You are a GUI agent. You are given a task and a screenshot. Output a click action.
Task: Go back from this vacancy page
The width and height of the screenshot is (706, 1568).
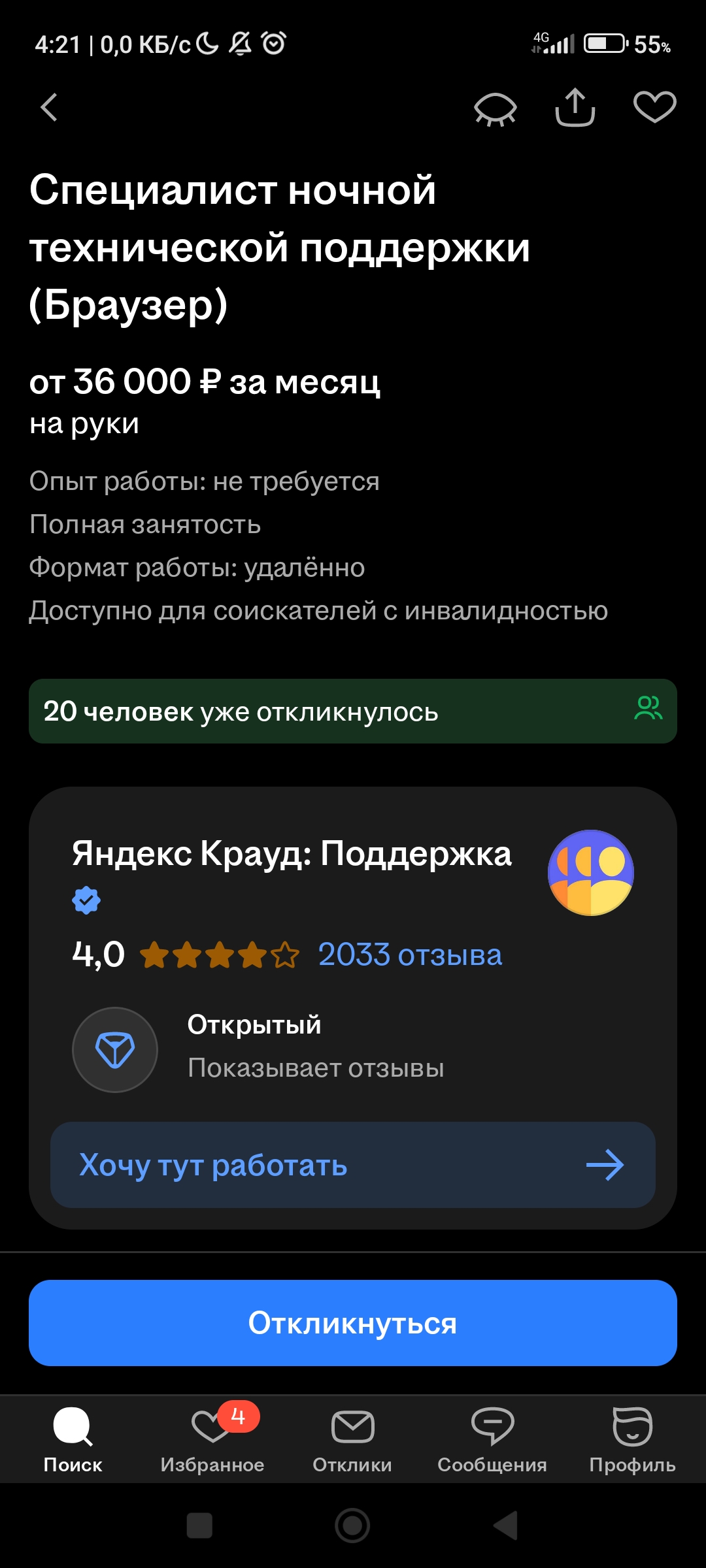coord(50,108)
